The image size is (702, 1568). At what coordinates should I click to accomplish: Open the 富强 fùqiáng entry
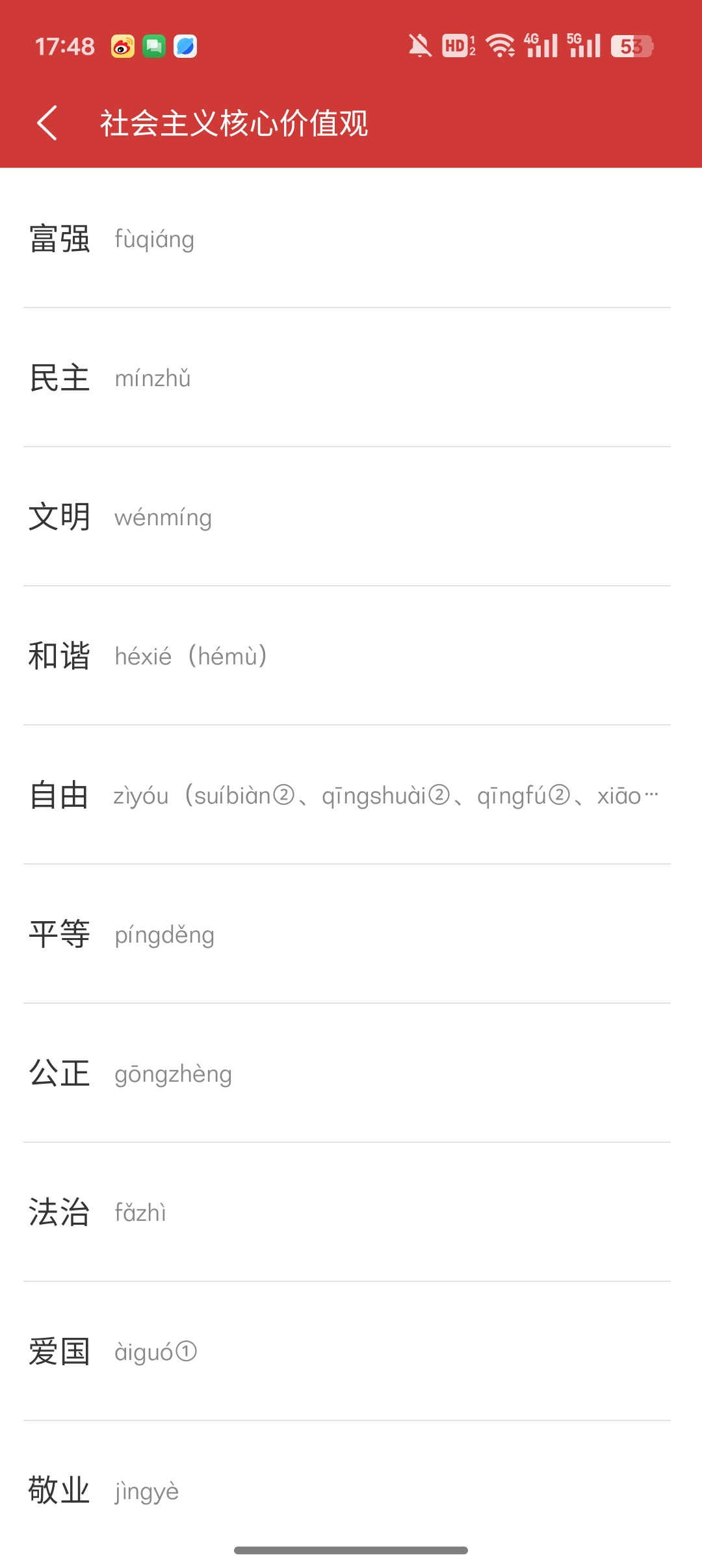(x=351, y=239)
